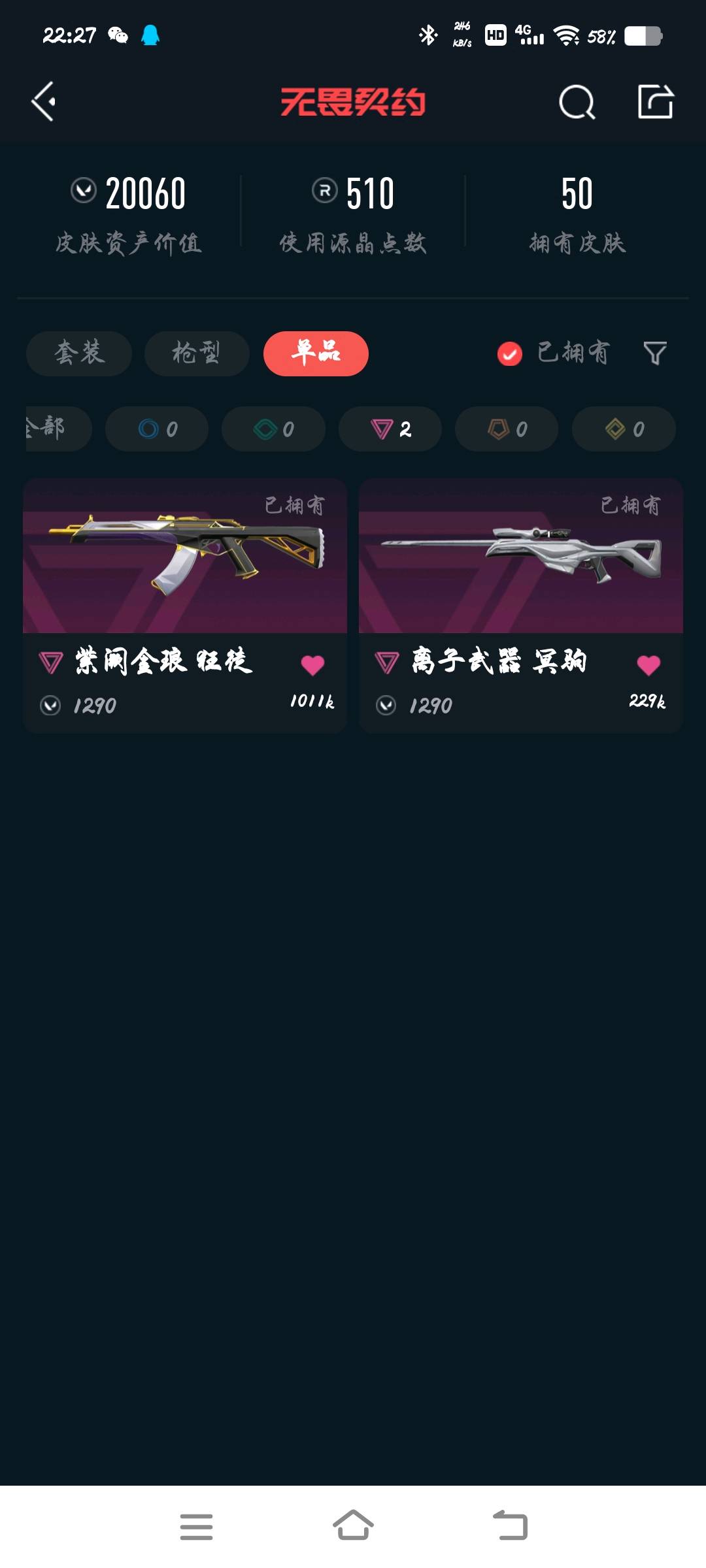Filter by the green diamond rarity chip
The width and height of the screenshot is (706, 1568).
click(273, 429)
